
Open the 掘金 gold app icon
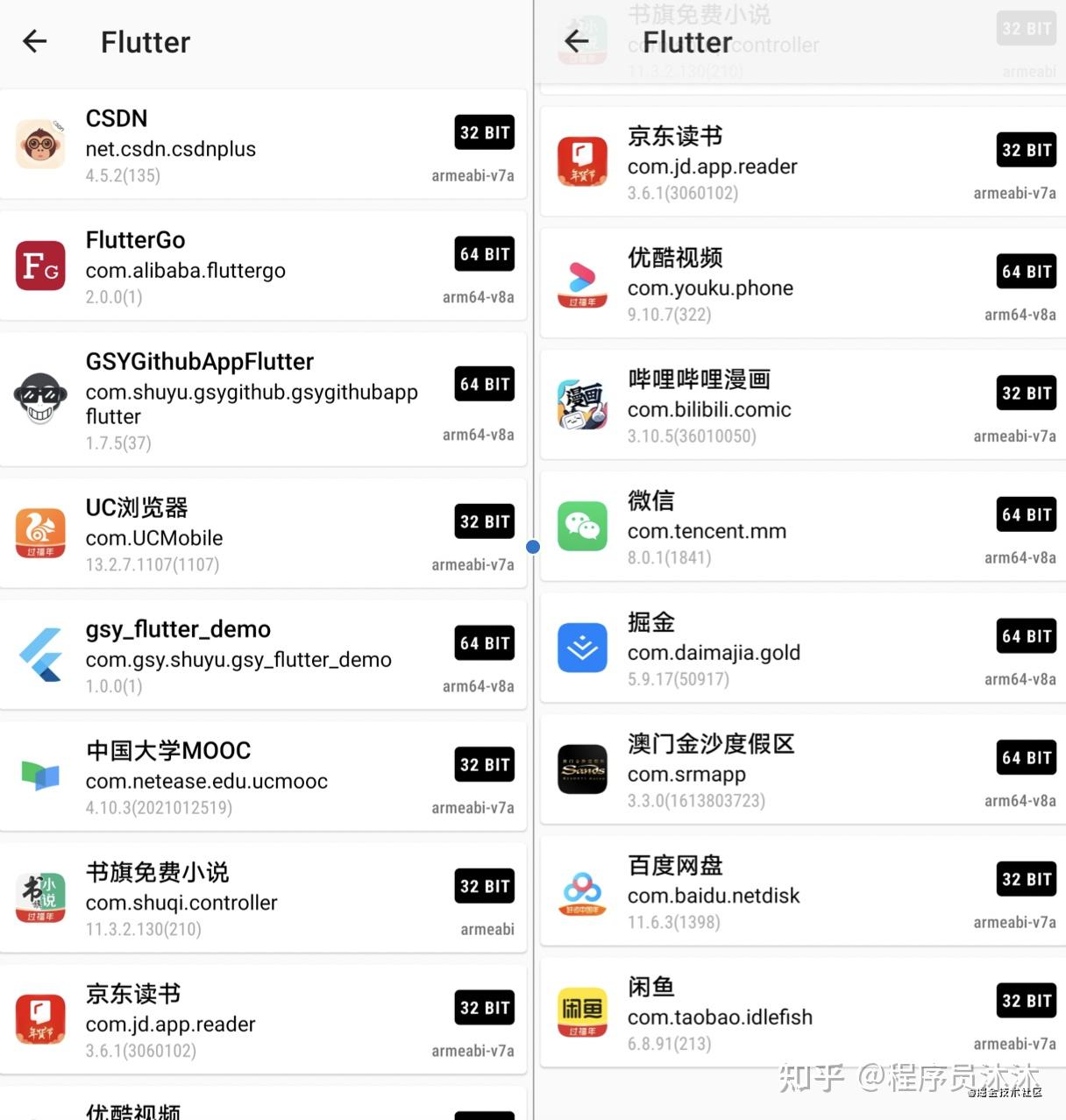582,648
